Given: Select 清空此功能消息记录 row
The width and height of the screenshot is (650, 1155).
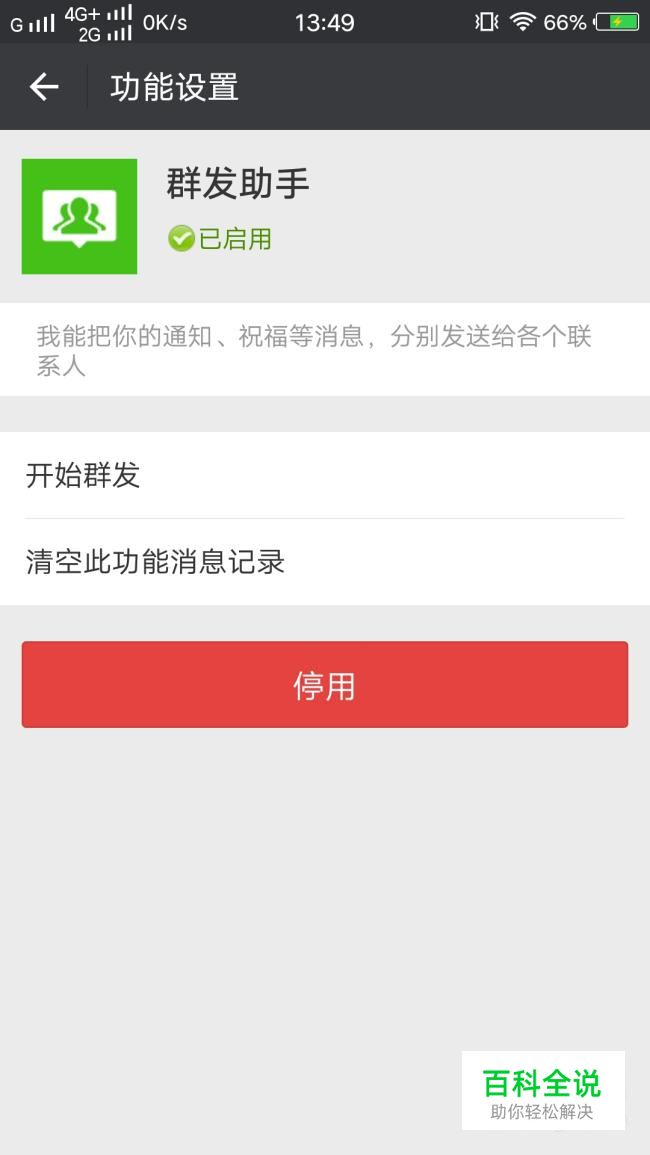Looking at the screenshot, I should coord(325,562).
